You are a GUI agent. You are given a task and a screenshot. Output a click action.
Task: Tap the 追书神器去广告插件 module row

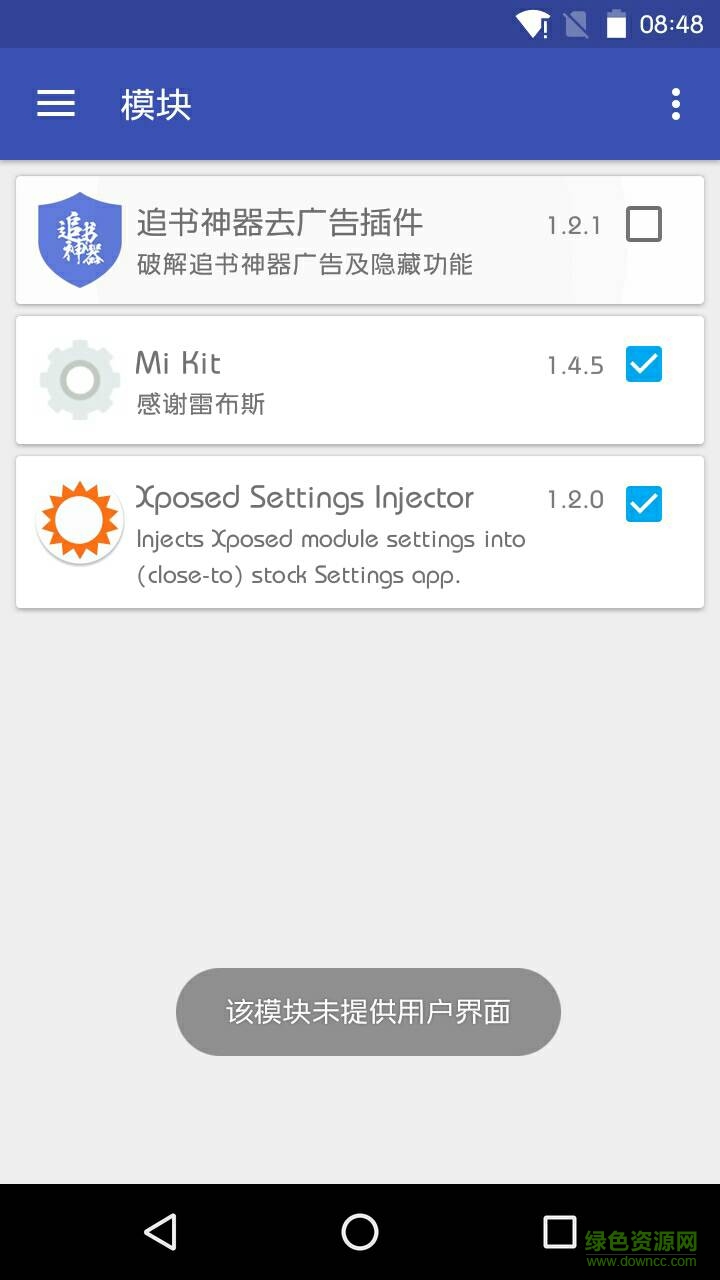[x=300, y=240]
